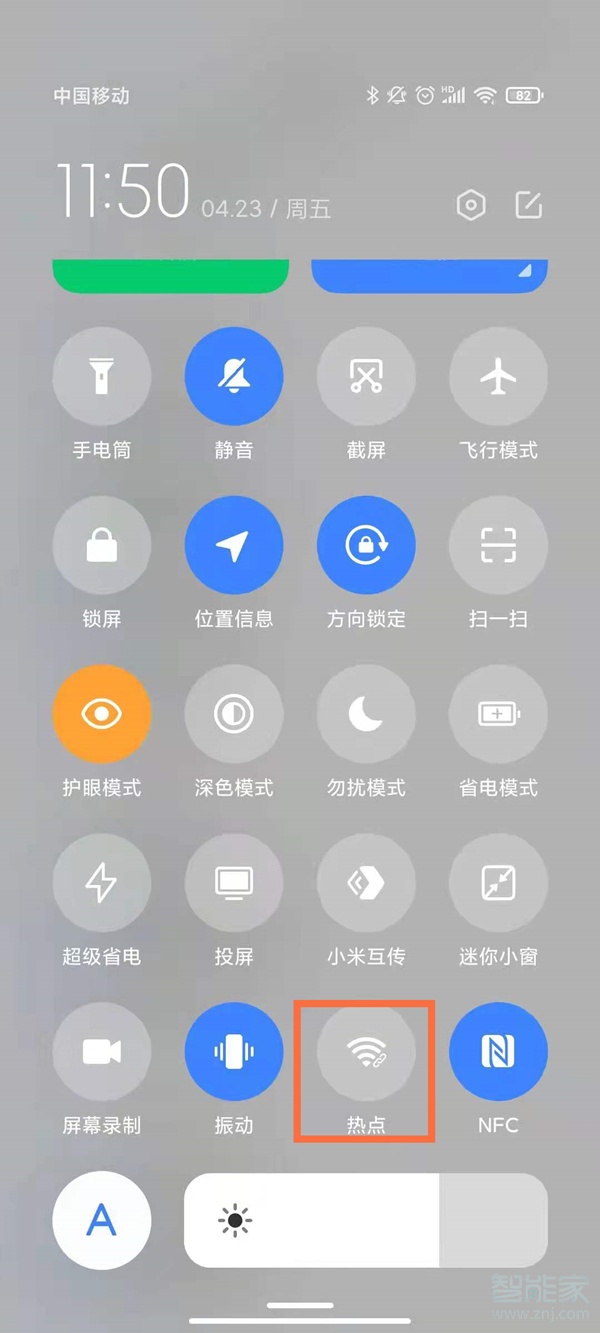
Task: Toggle auto brightness with the A button
Action: [102, 1220]
